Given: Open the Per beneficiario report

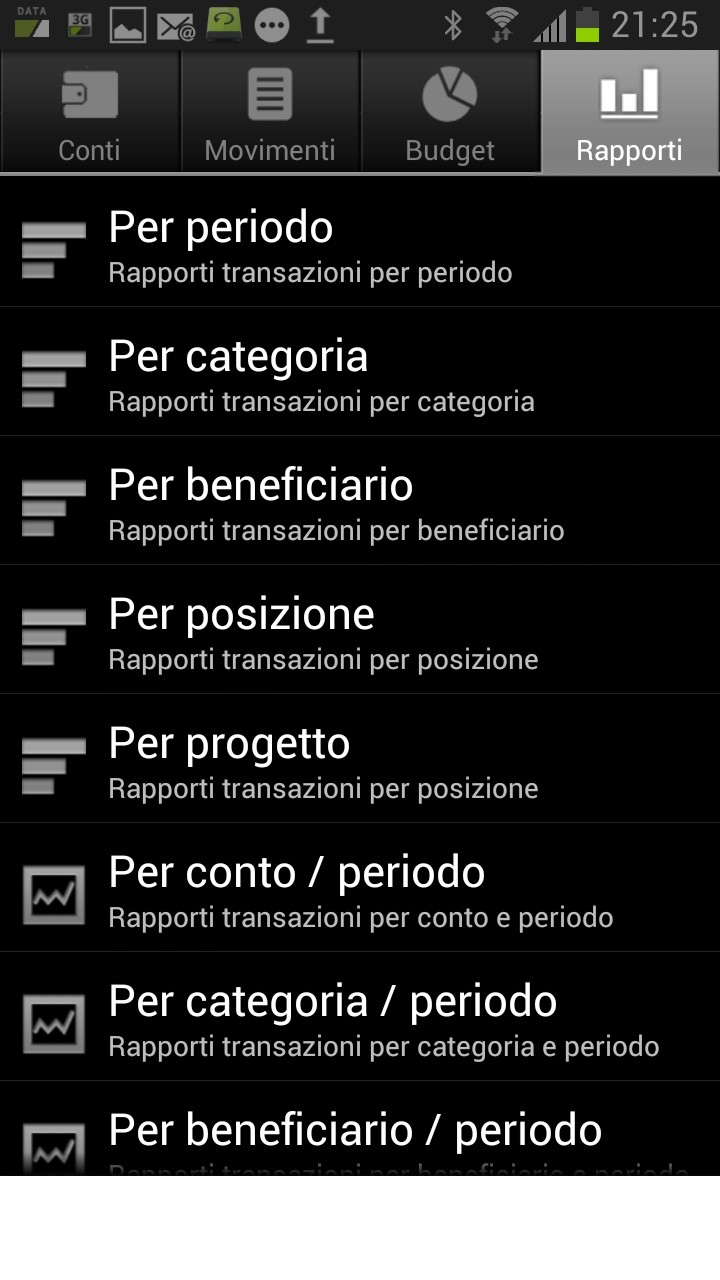Looking at the screenshot, I should pos(360,500).
